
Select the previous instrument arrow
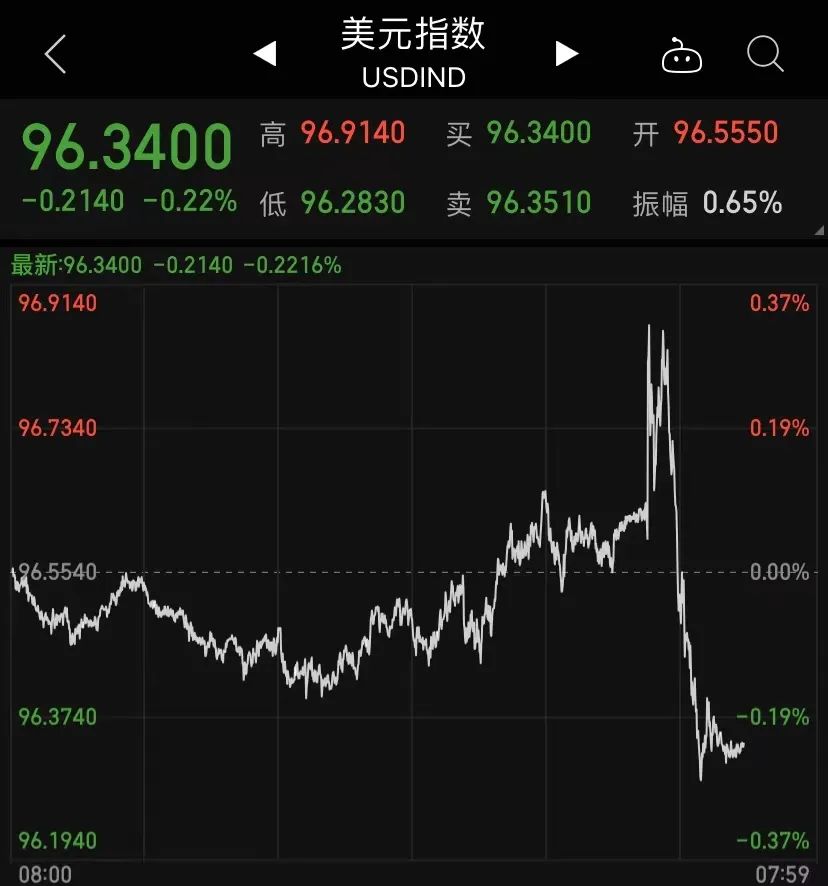pyautogui.click(x=265, y=55)
